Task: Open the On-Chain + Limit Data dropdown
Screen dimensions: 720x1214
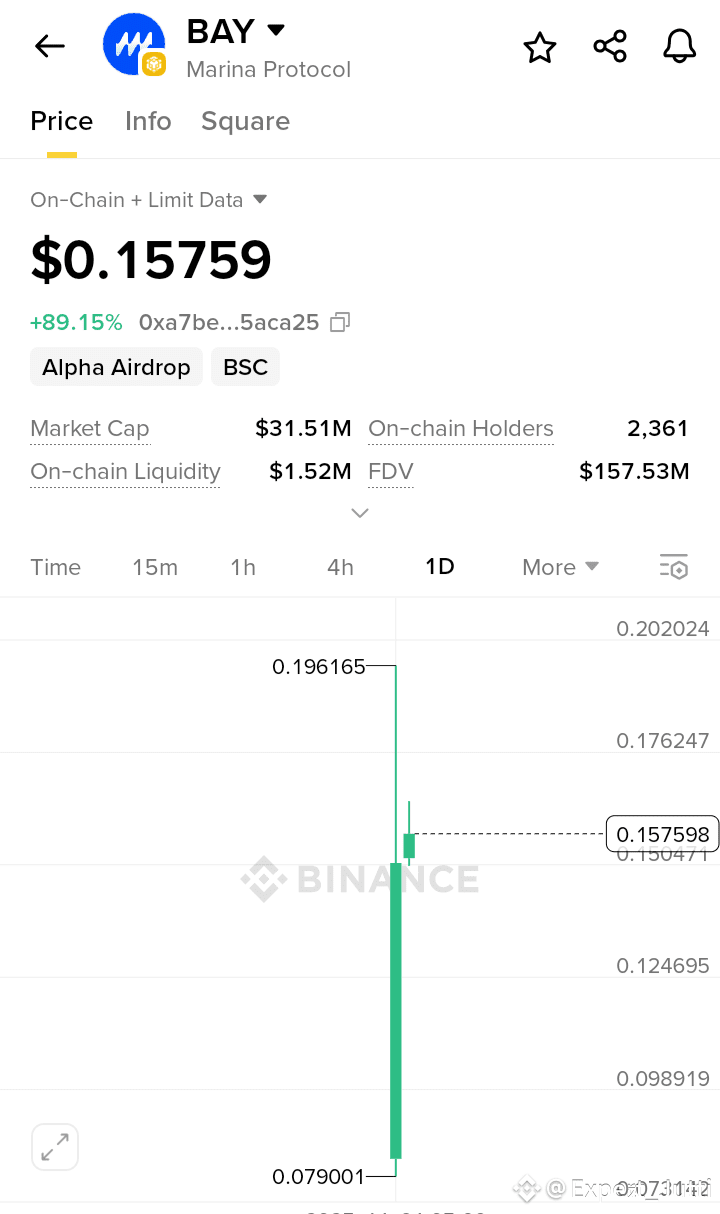Action: [x=149, y=200]
